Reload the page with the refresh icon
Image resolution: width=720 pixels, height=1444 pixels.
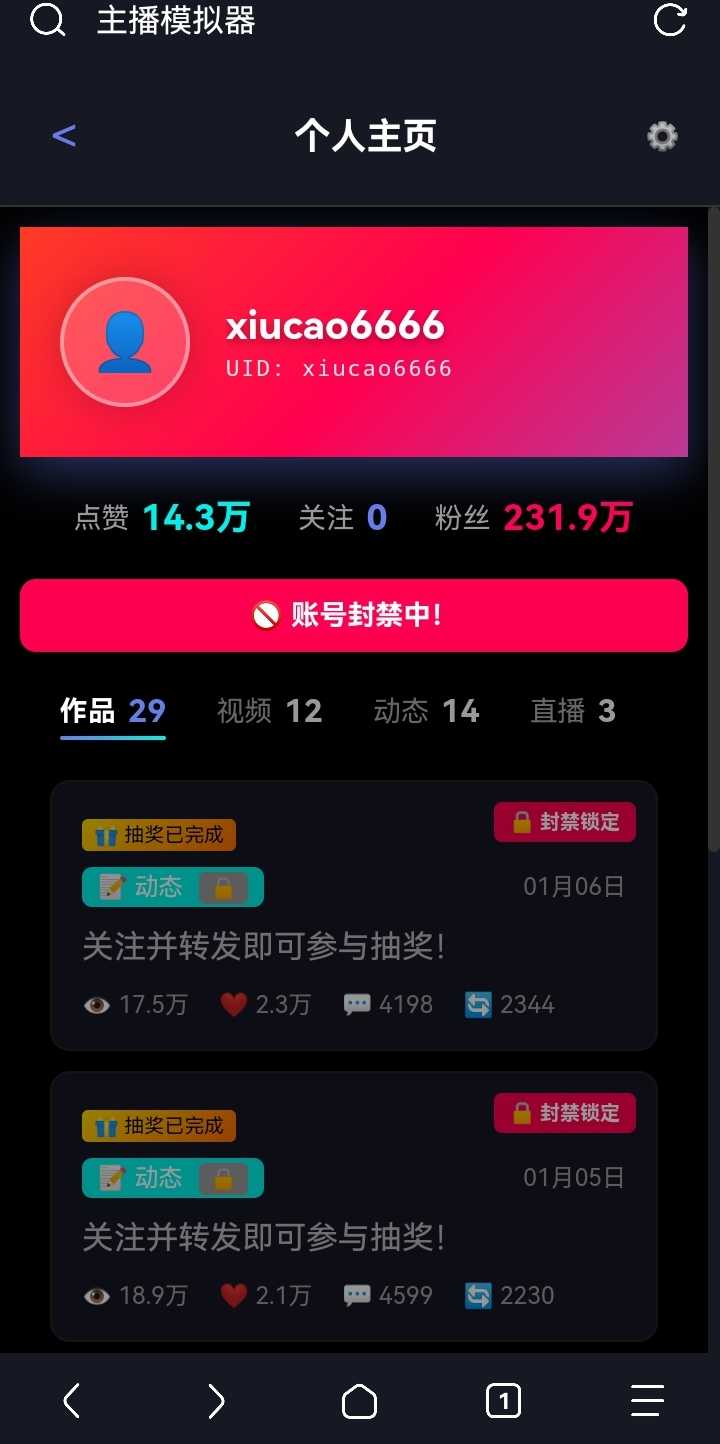[x=669, y=20]
